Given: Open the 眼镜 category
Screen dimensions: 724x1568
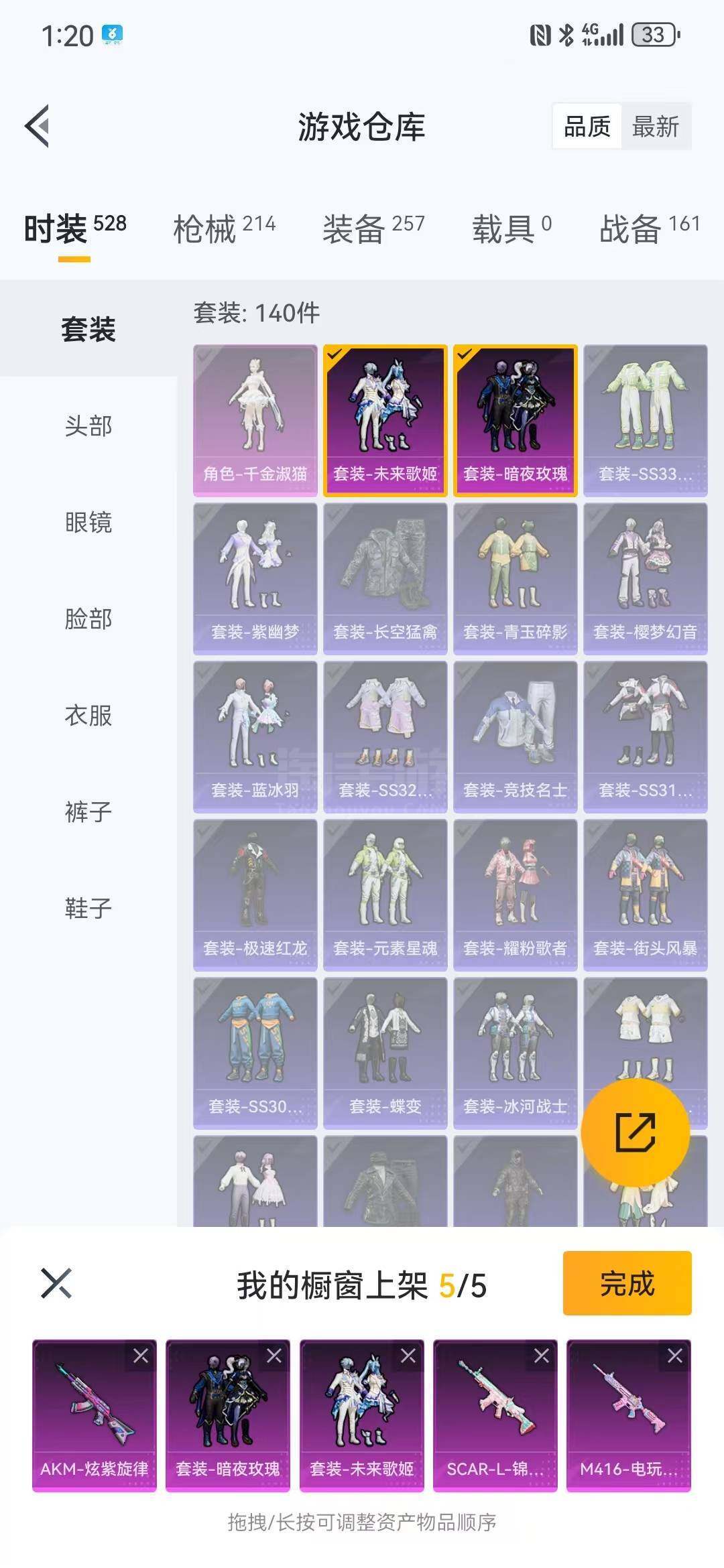Looking at the screenshot, I should coord(88,522).
